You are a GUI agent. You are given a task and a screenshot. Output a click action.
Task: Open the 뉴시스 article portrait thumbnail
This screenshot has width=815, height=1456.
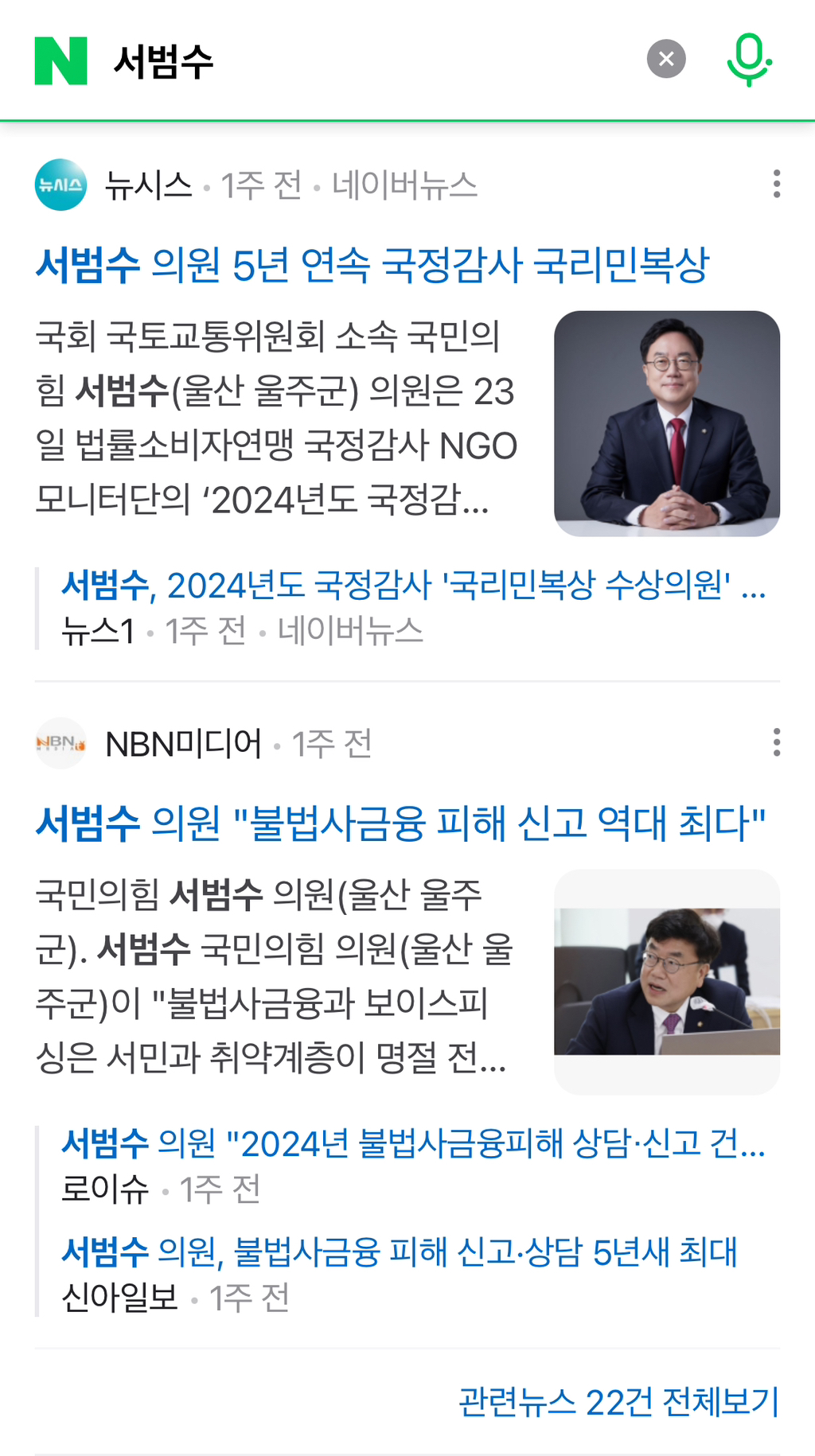tap(666, 423)
